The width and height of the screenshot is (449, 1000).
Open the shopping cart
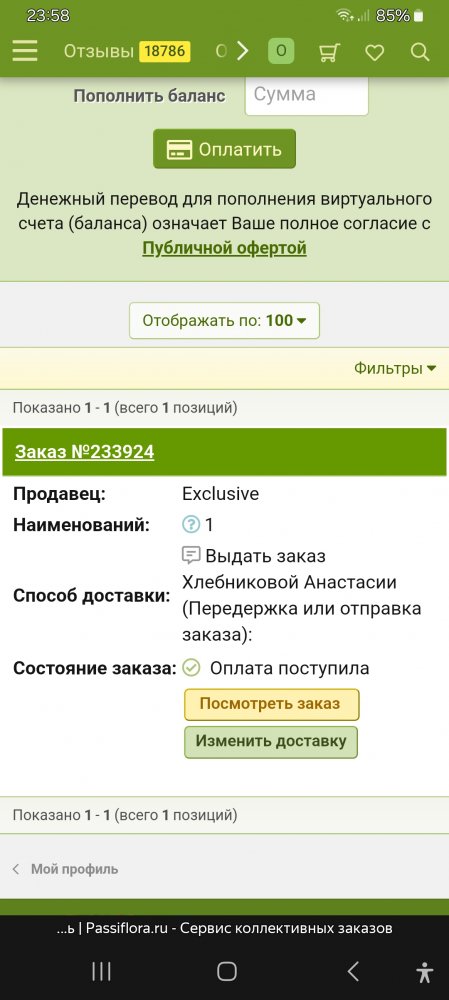329,52
